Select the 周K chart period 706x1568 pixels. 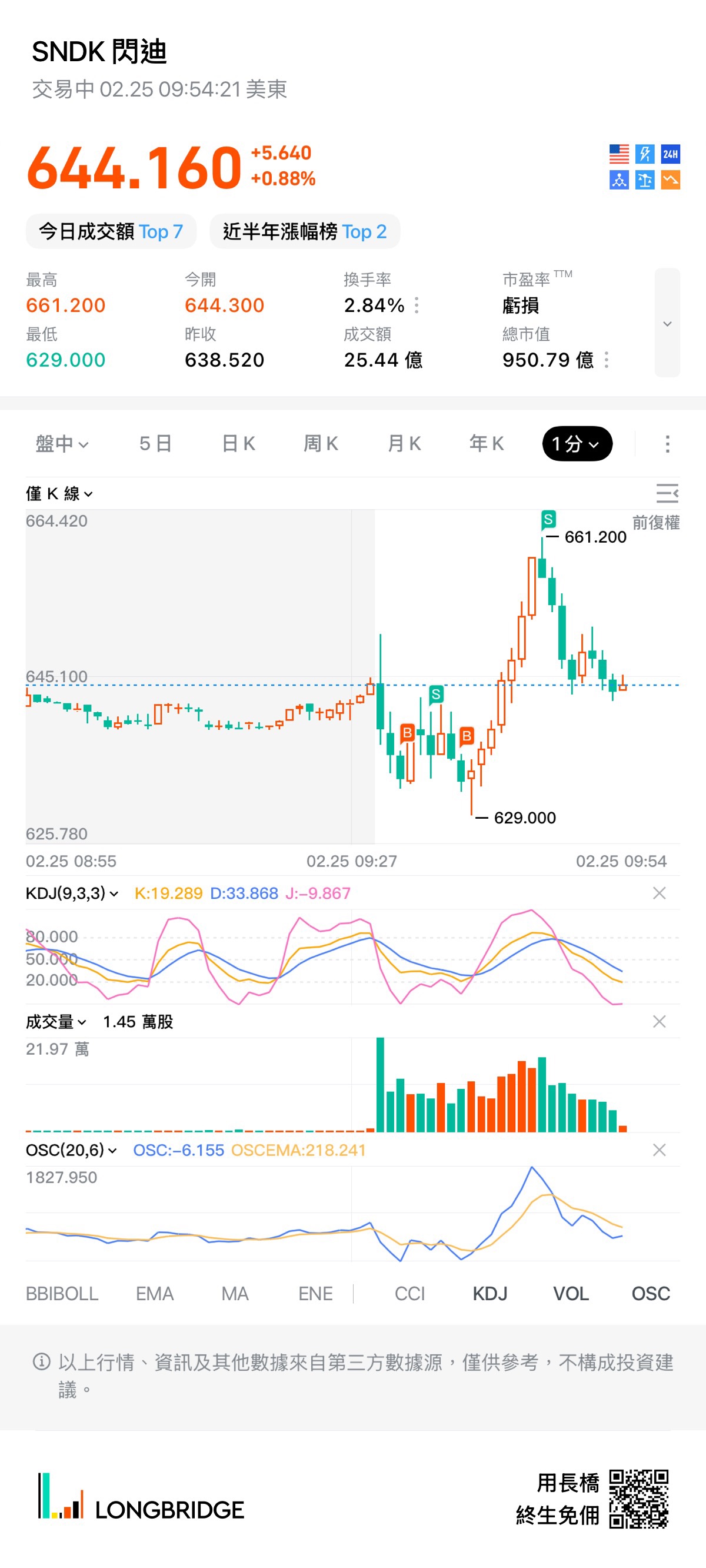click(x=321, y=444)
